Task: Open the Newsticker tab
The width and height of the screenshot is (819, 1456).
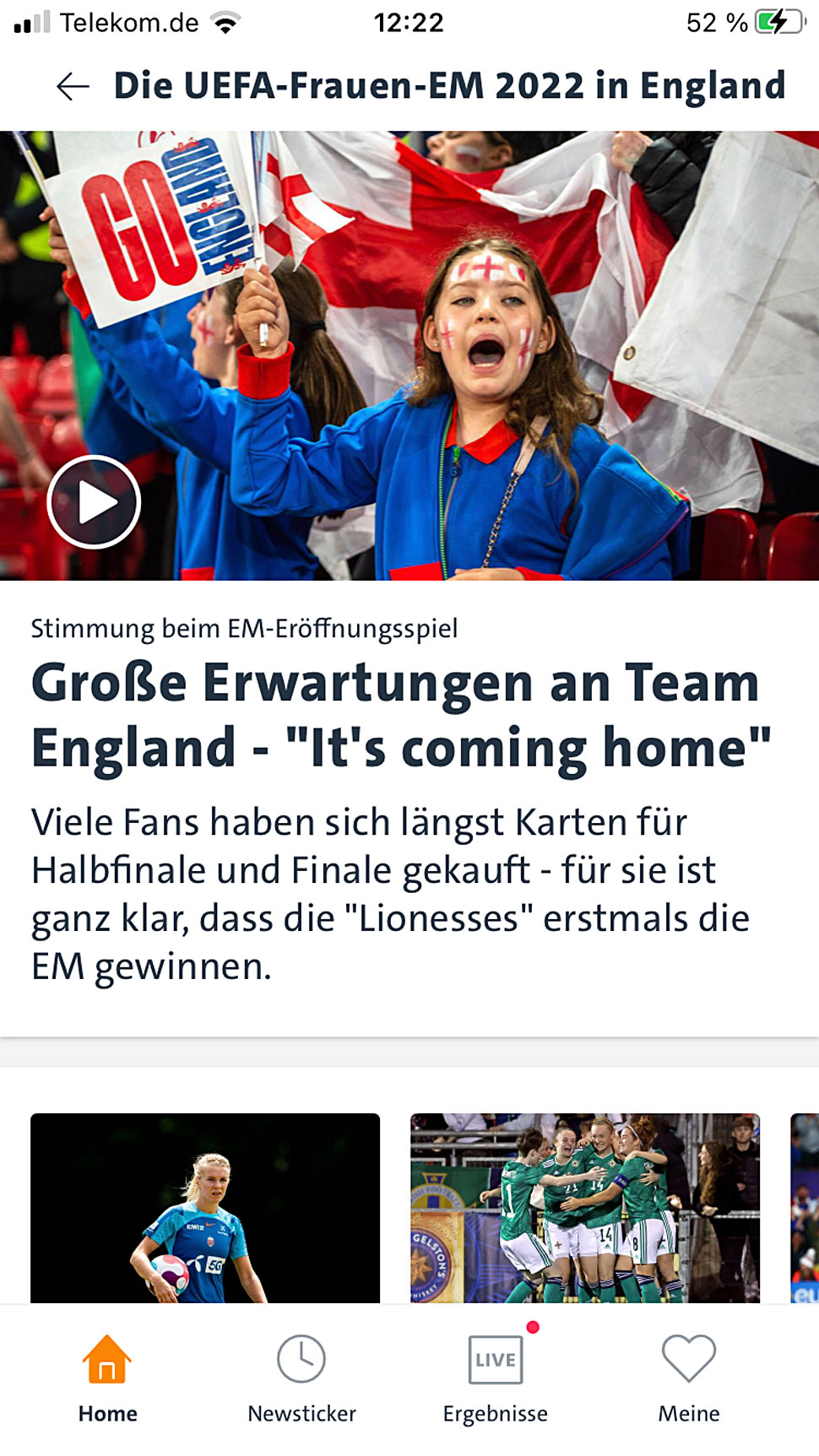Action: pos(301,1379)
